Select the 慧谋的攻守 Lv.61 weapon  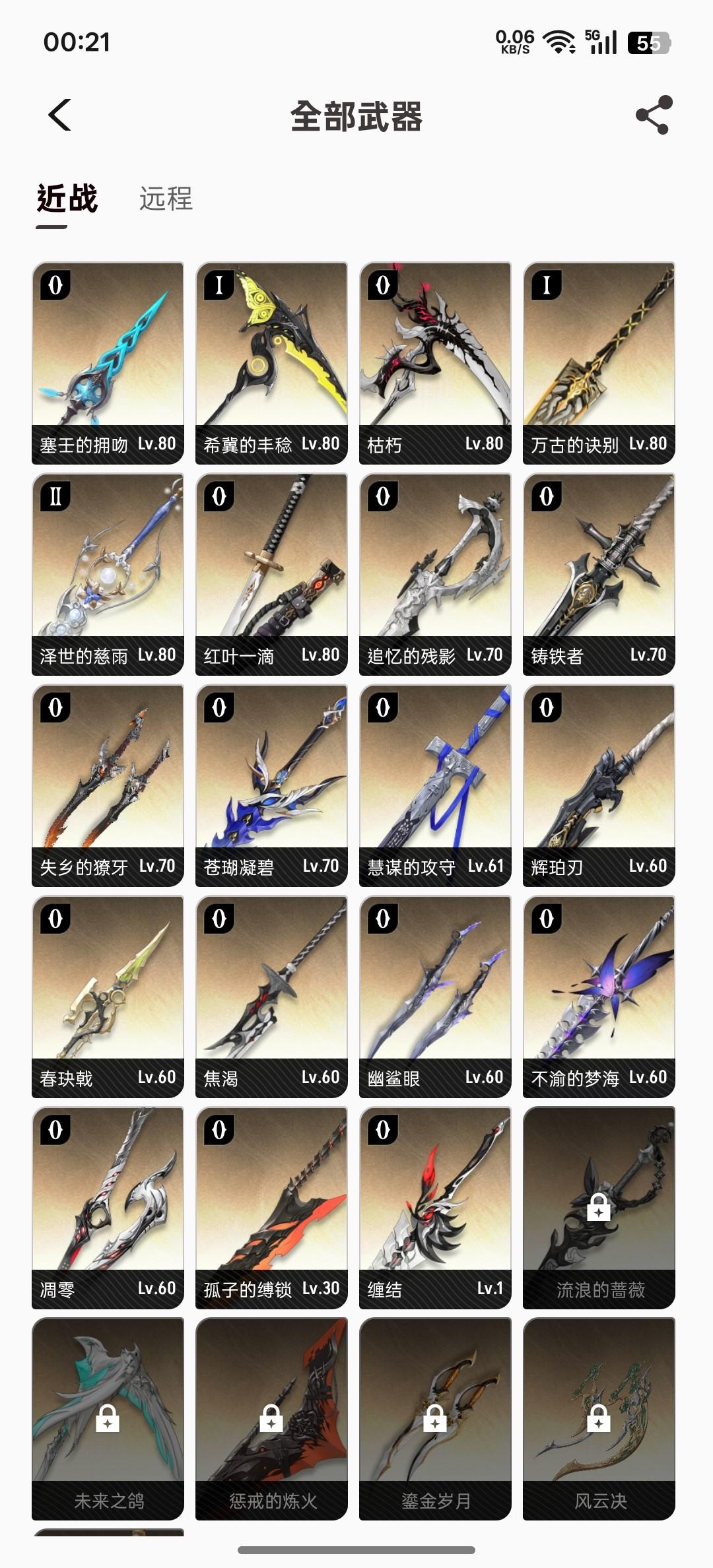point(435,785)
